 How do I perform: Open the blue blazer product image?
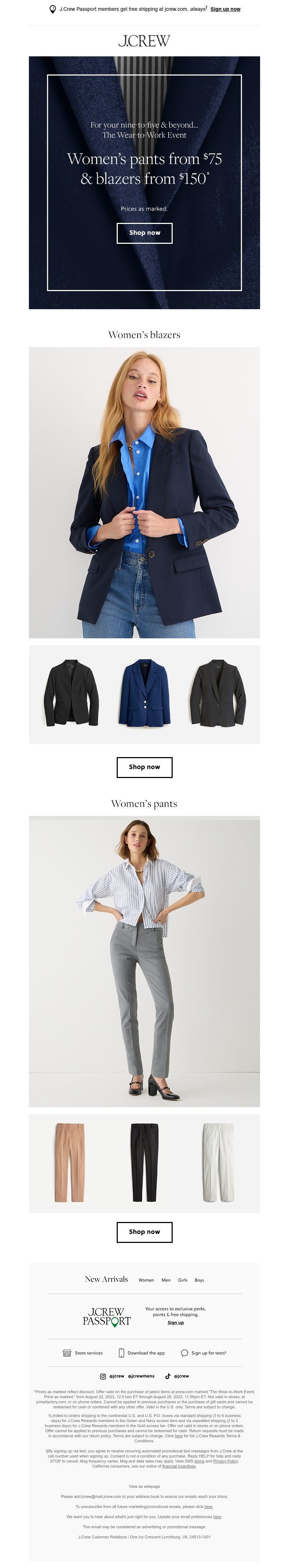[x=144, y=694]
